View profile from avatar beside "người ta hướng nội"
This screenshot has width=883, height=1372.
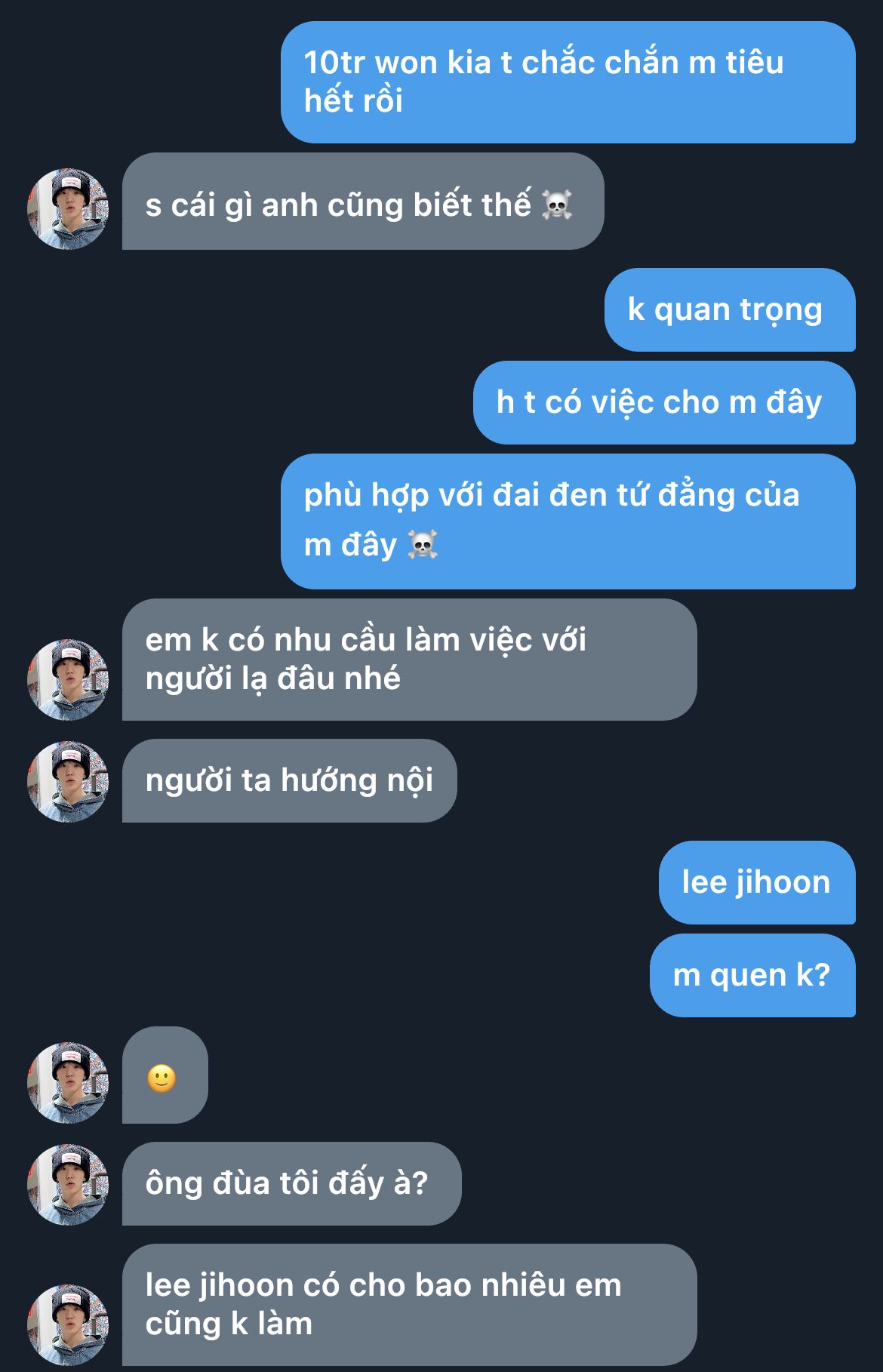coord(68,782)
